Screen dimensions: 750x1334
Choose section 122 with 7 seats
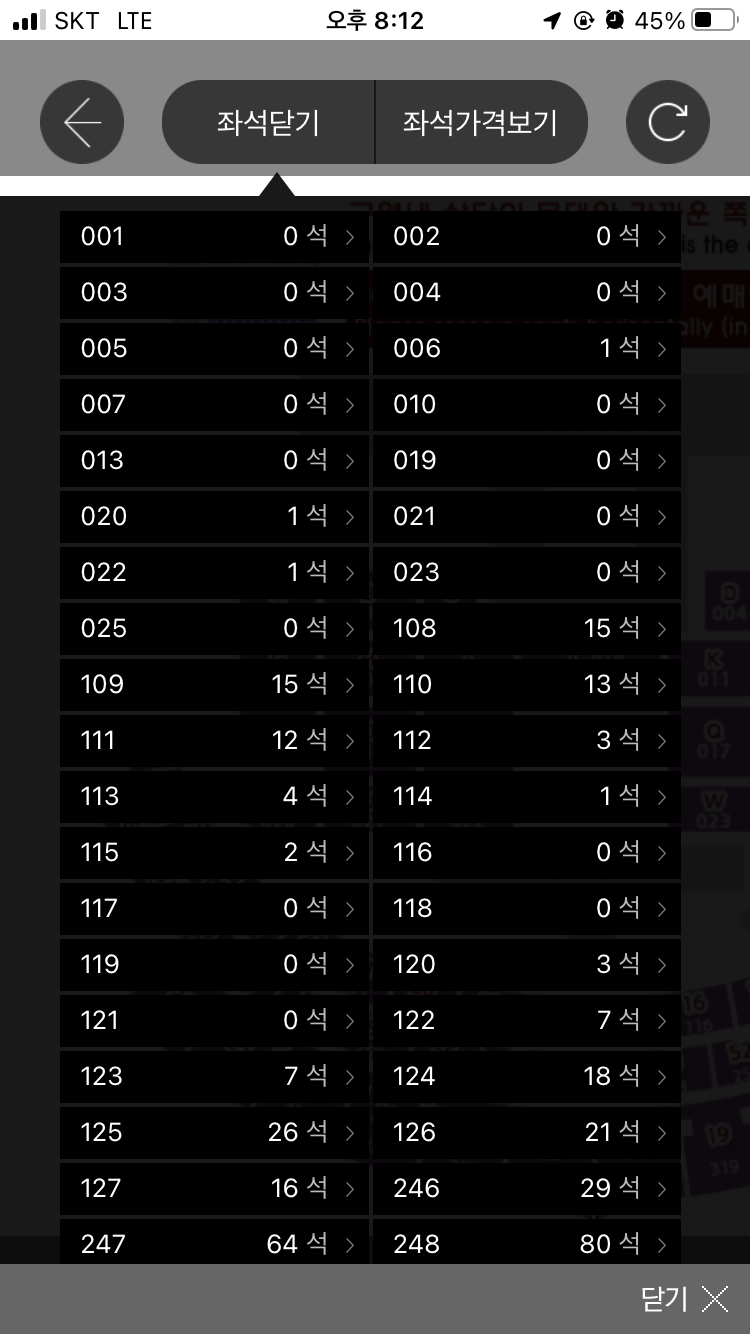point(527,1020)
